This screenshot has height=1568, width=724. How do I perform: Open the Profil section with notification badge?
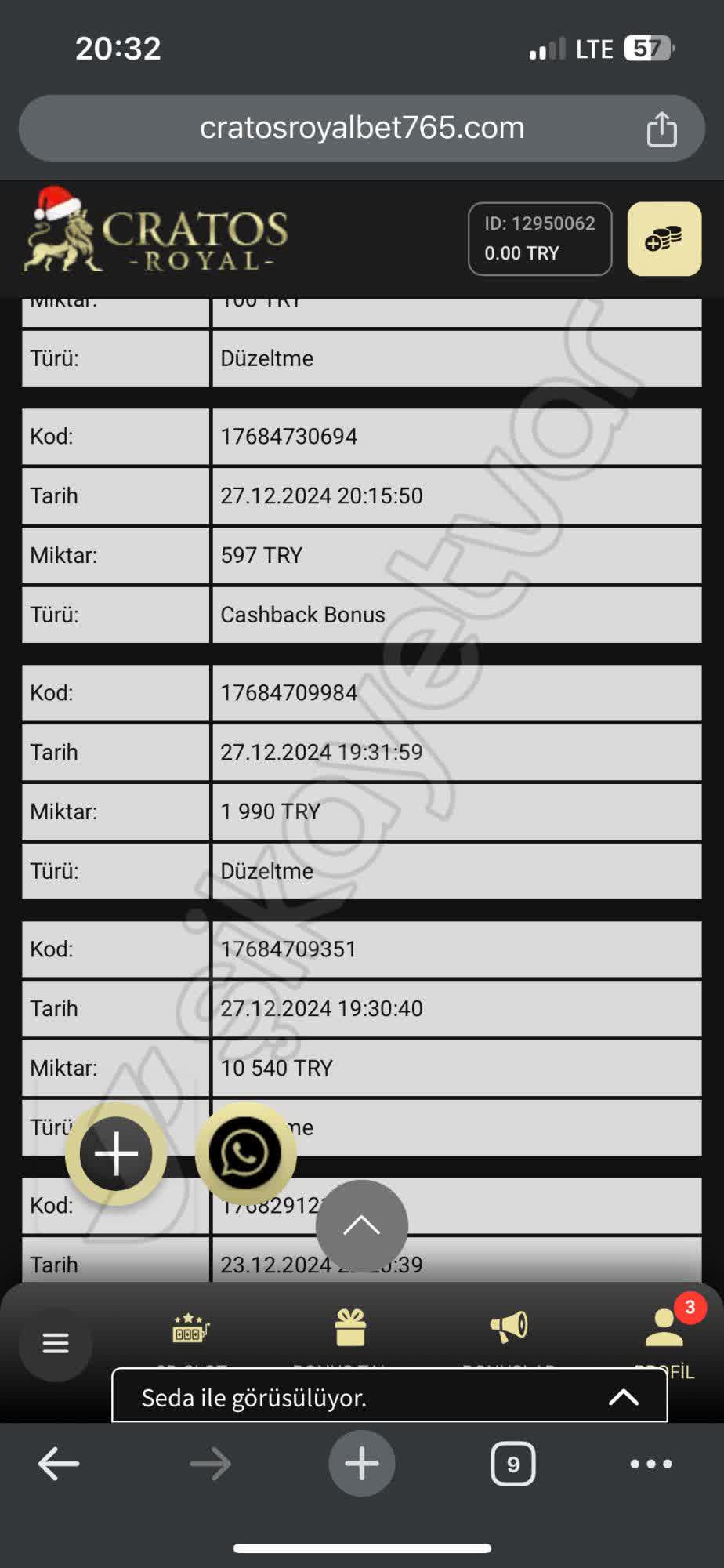[x=662, y=1329]
